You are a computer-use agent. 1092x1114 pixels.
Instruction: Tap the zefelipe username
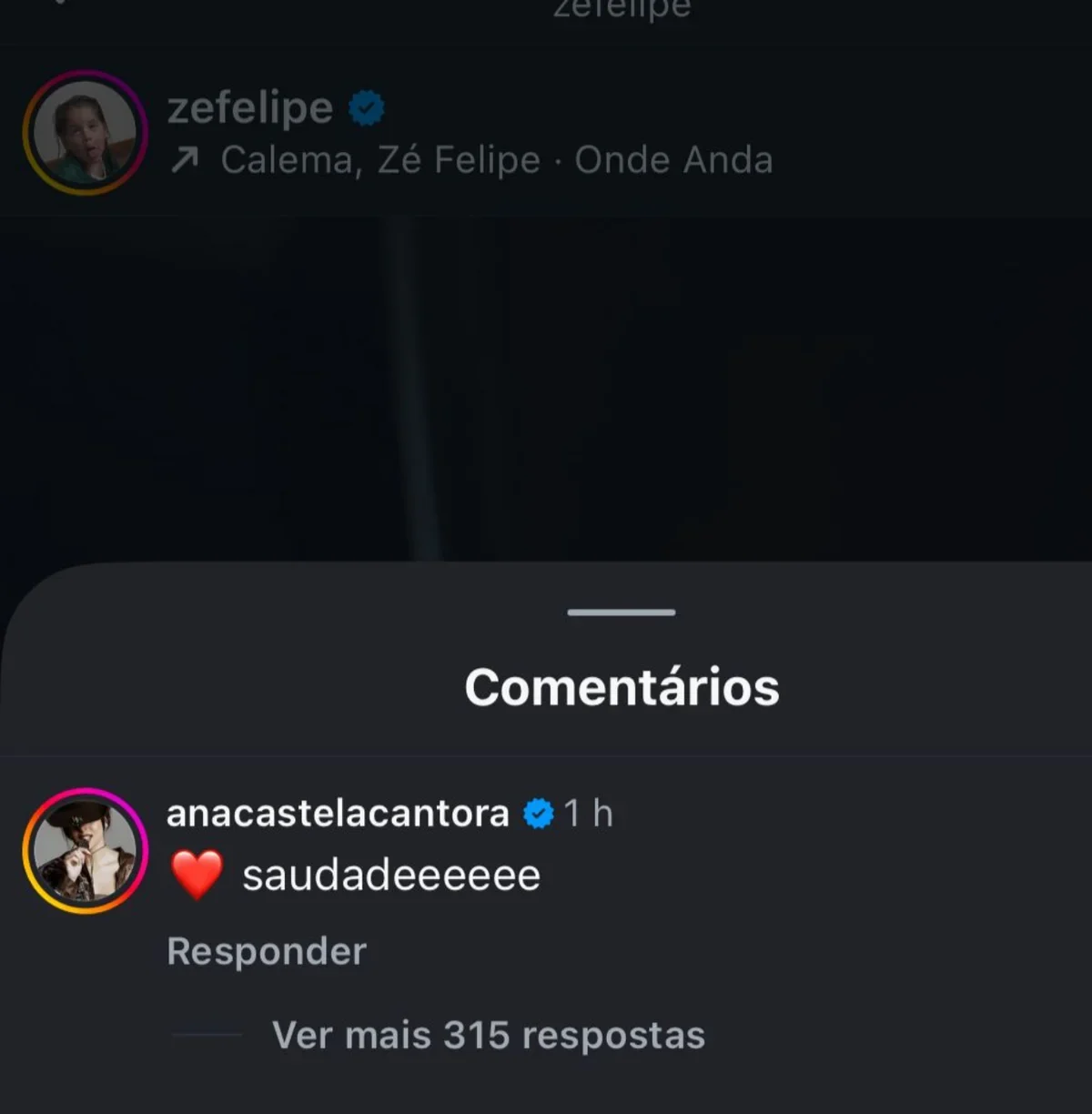pos(250,108)
